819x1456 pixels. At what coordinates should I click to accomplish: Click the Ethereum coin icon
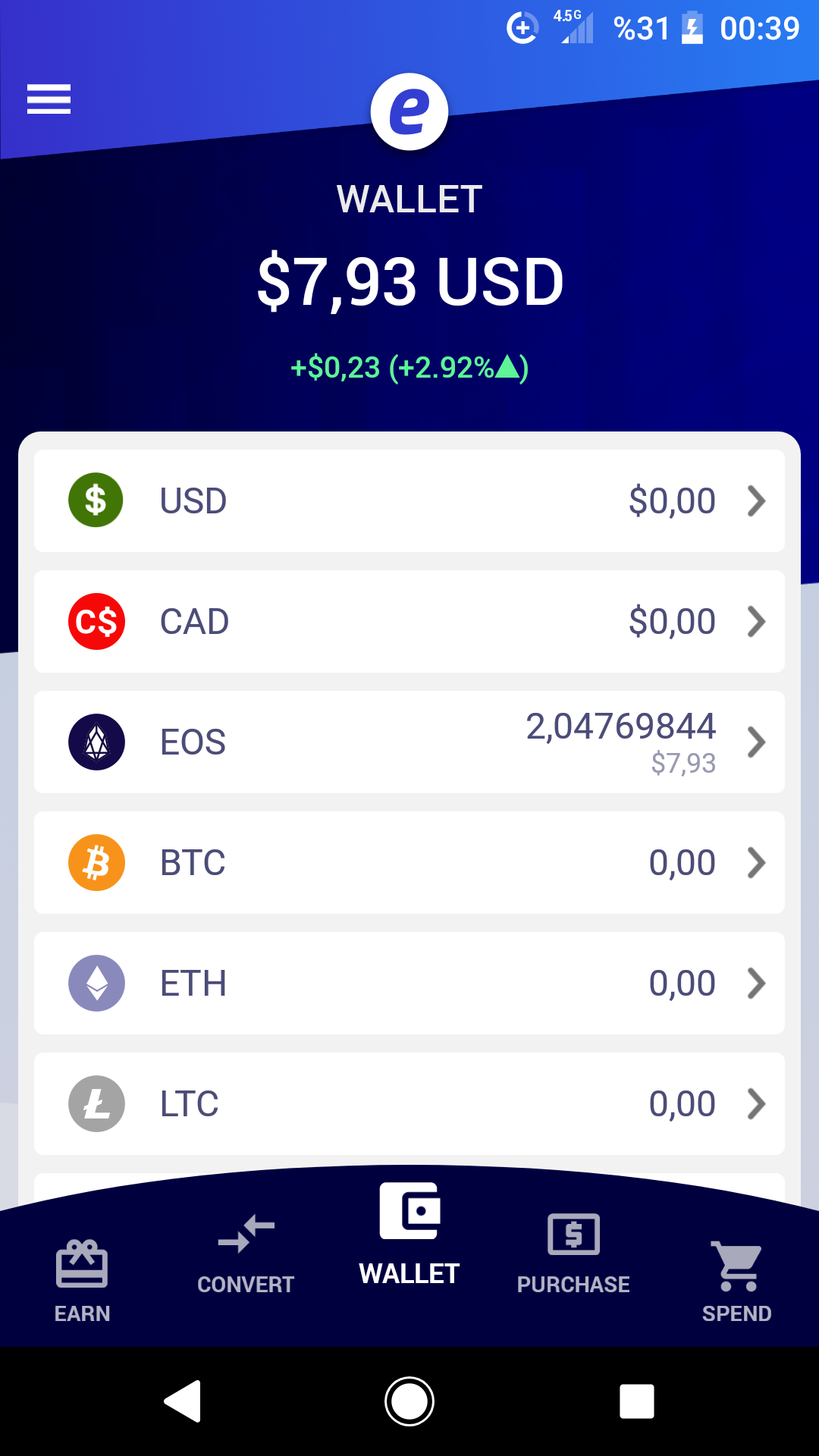[x=96, y=983]
